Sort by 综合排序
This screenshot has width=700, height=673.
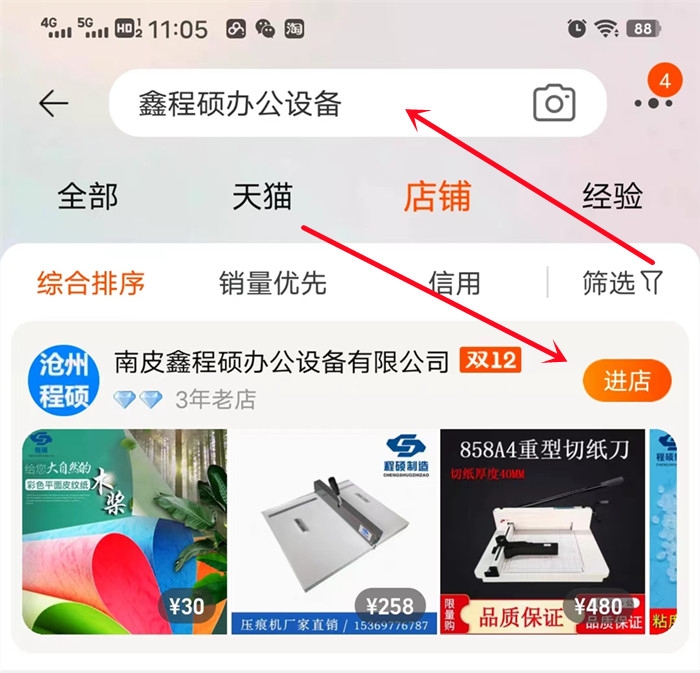(91, 283)
